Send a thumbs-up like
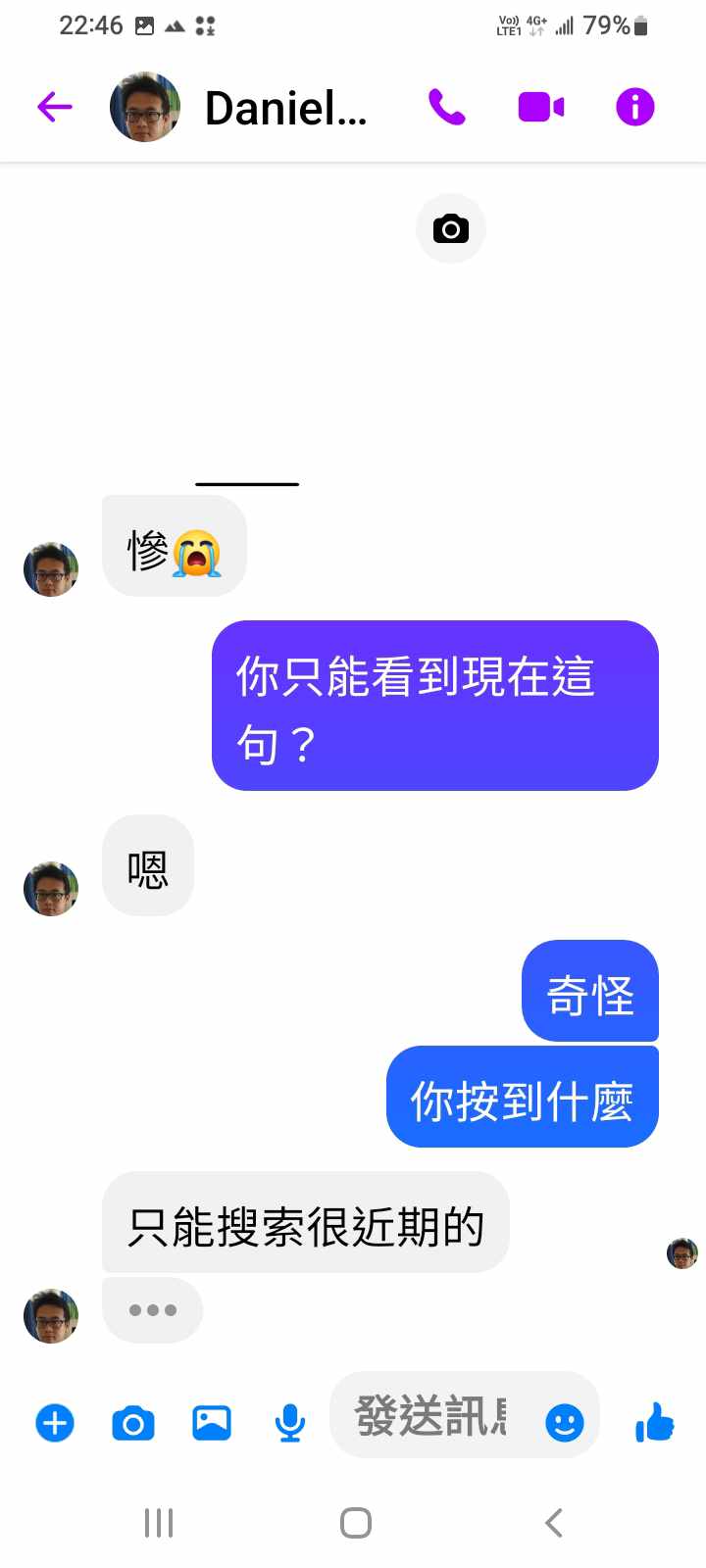 [655, 1422]
